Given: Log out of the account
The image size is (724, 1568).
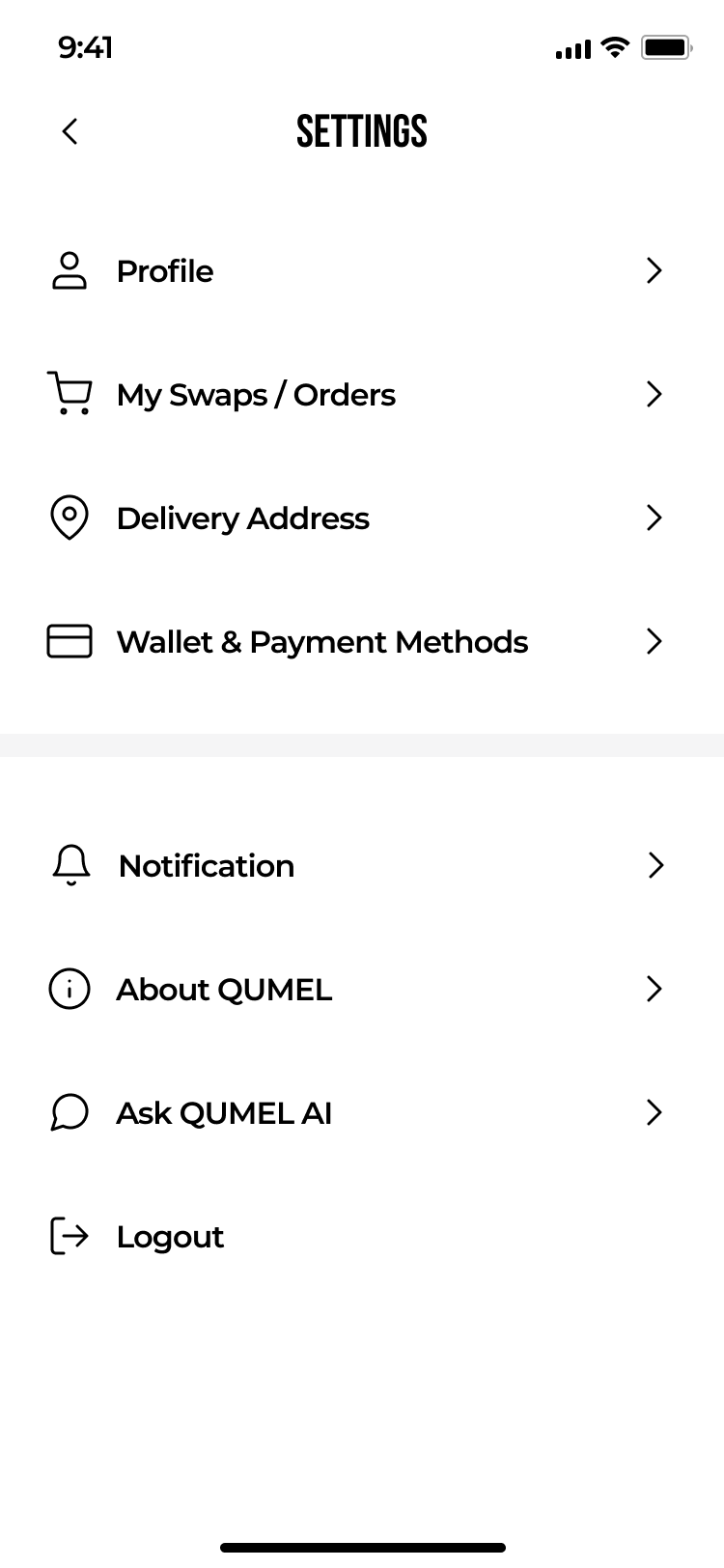Looking at the screenshot, I should pos(170,1237).
